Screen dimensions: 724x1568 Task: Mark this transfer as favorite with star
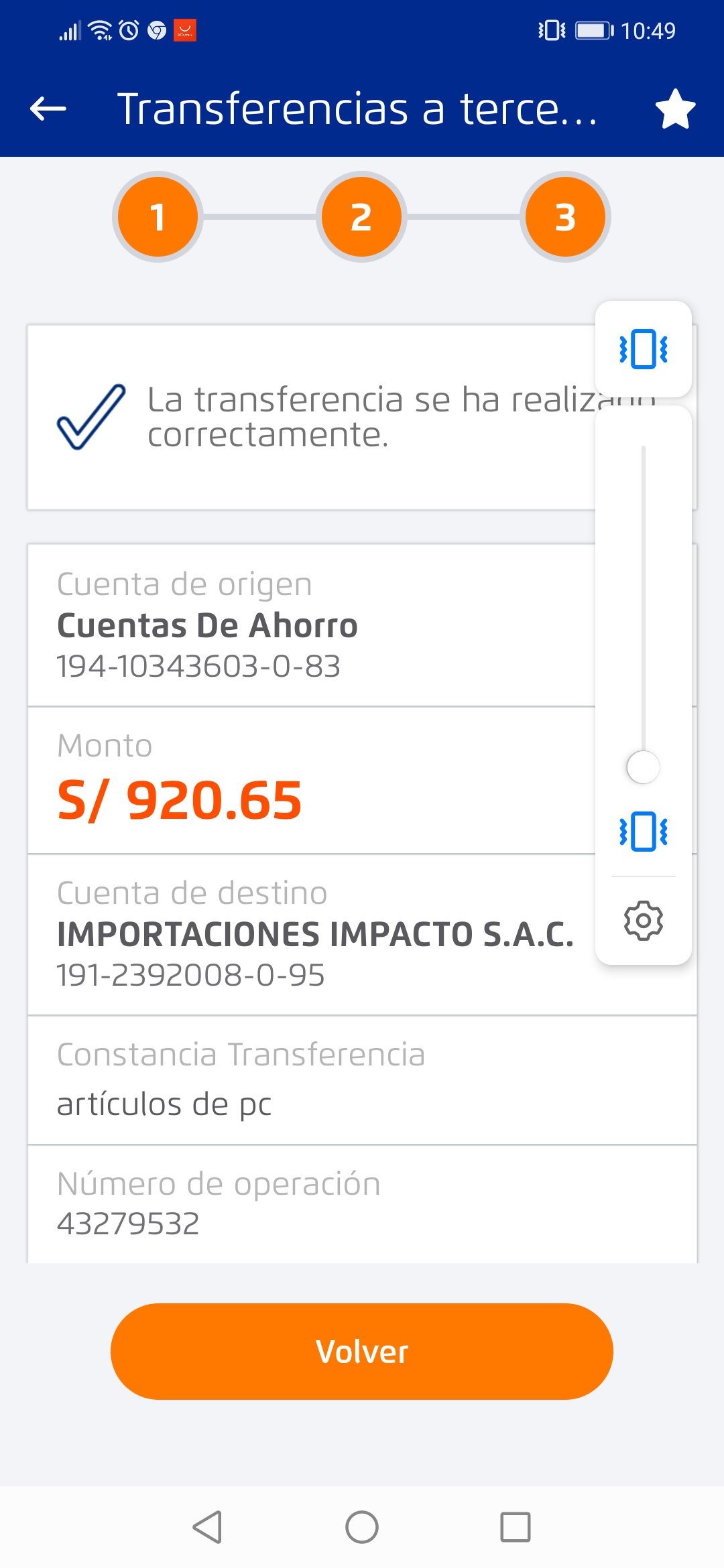(x=675, y=109)
